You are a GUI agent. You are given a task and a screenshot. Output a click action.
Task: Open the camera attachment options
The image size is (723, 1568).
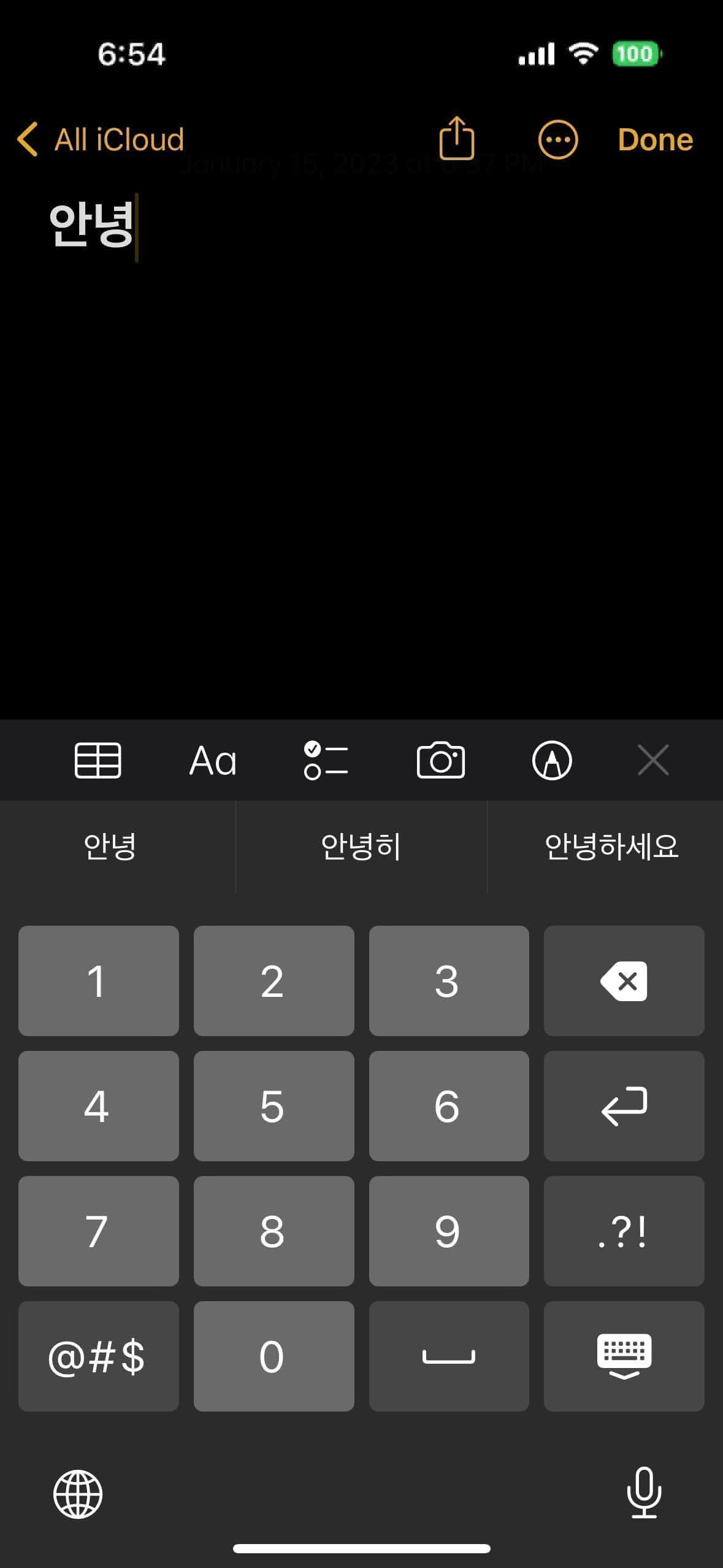point(440,761)
